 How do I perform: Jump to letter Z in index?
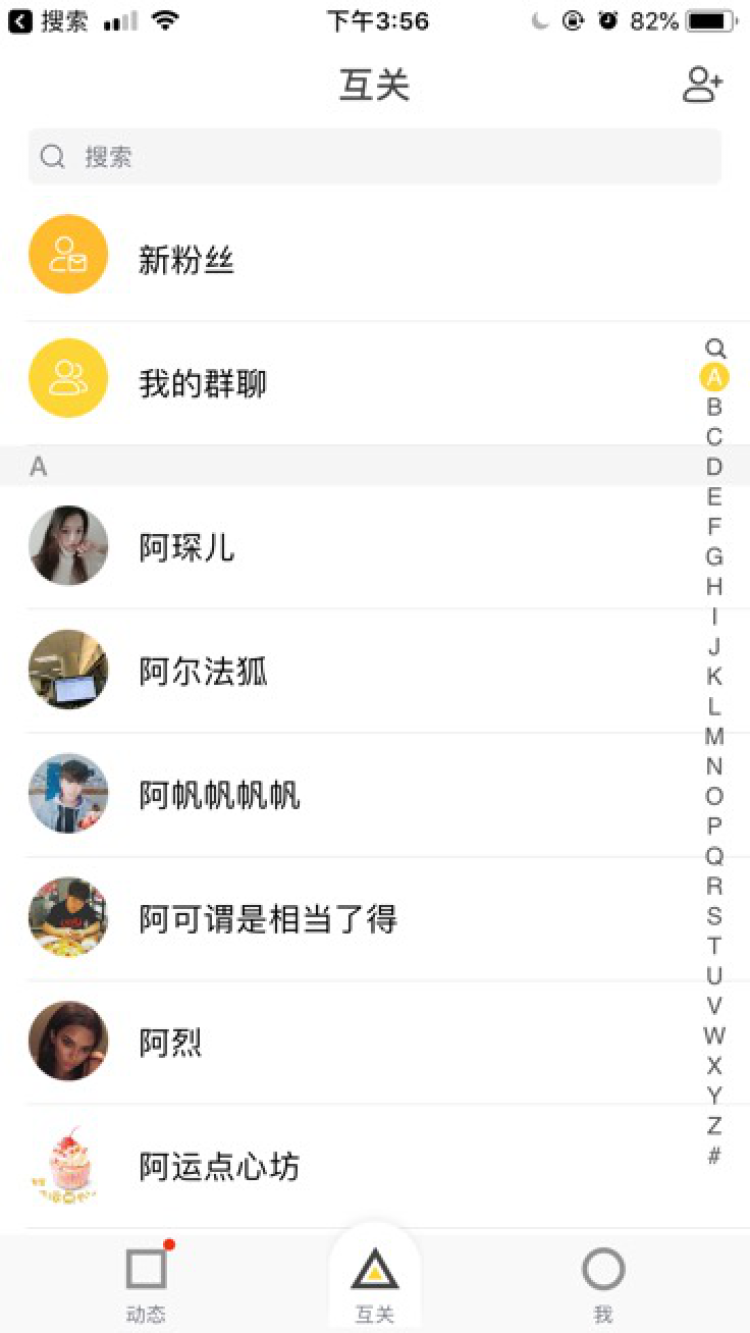pyautogui.click(x=714, y=1126)
